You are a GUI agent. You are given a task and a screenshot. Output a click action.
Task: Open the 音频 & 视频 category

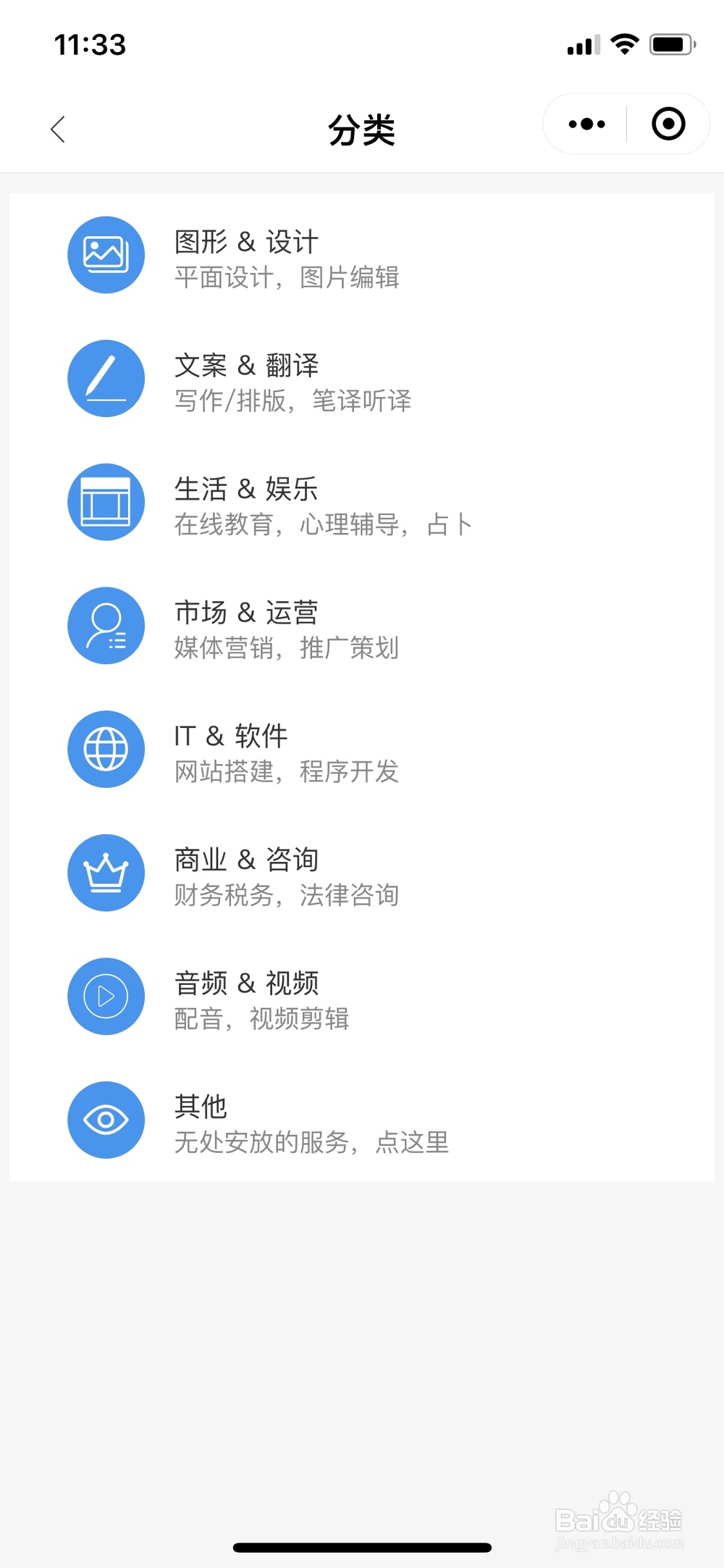pyautogui.click(x=246, y=998)
